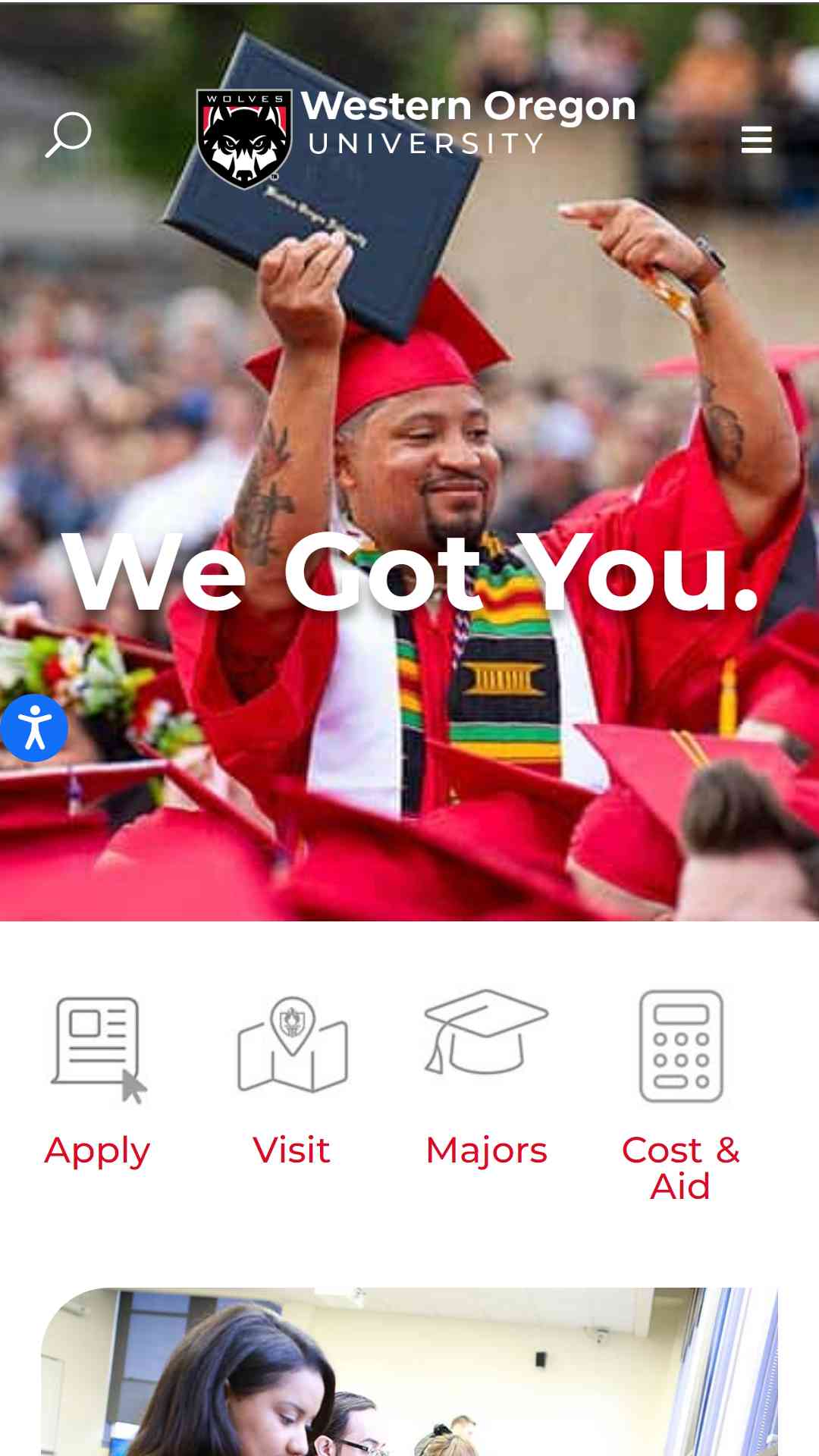819x1456 pixels.
Task: Open the student photo card below the links
Action: 409,1371
